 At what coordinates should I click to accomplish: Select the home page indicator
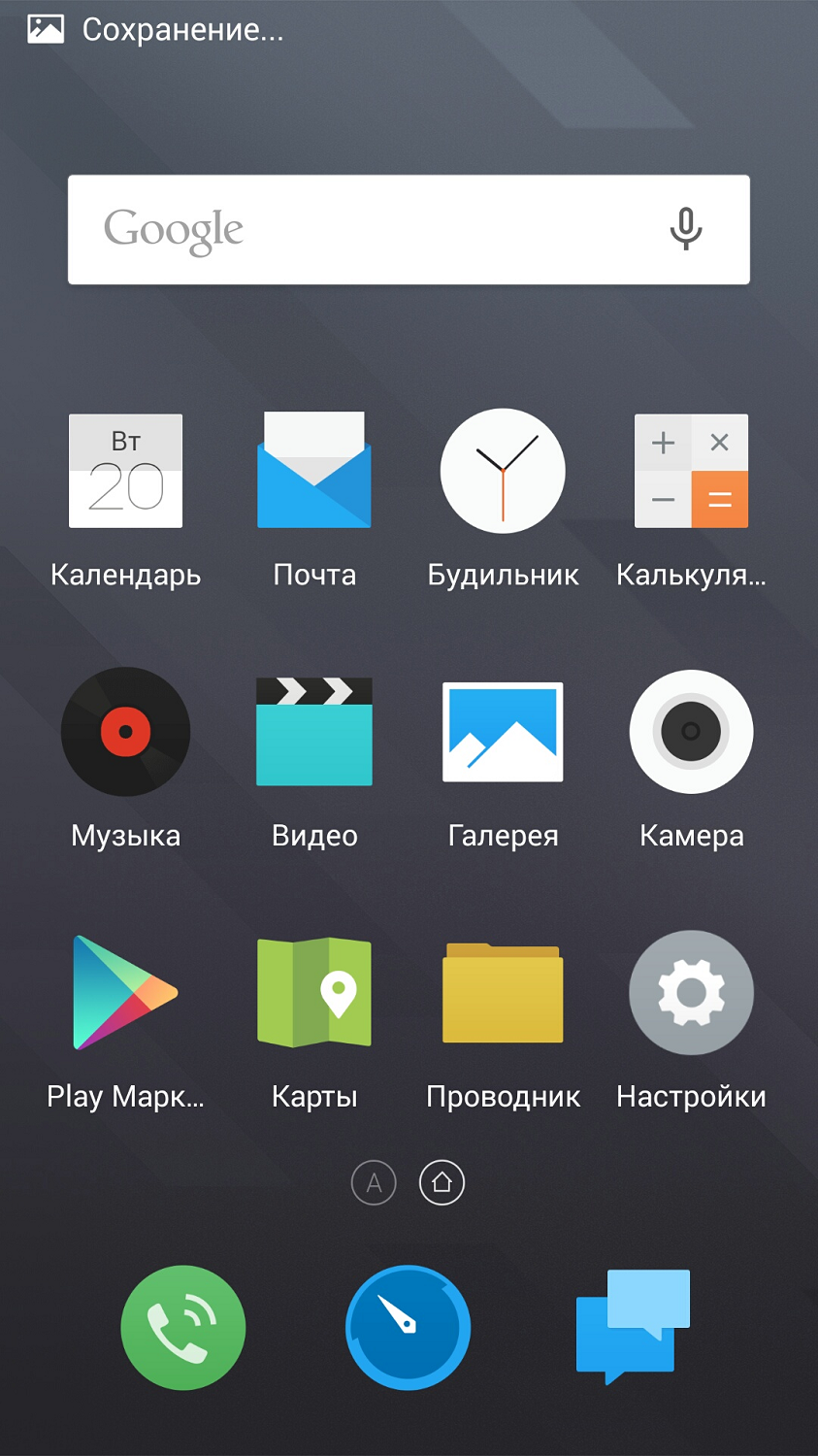click(442, 1183)
